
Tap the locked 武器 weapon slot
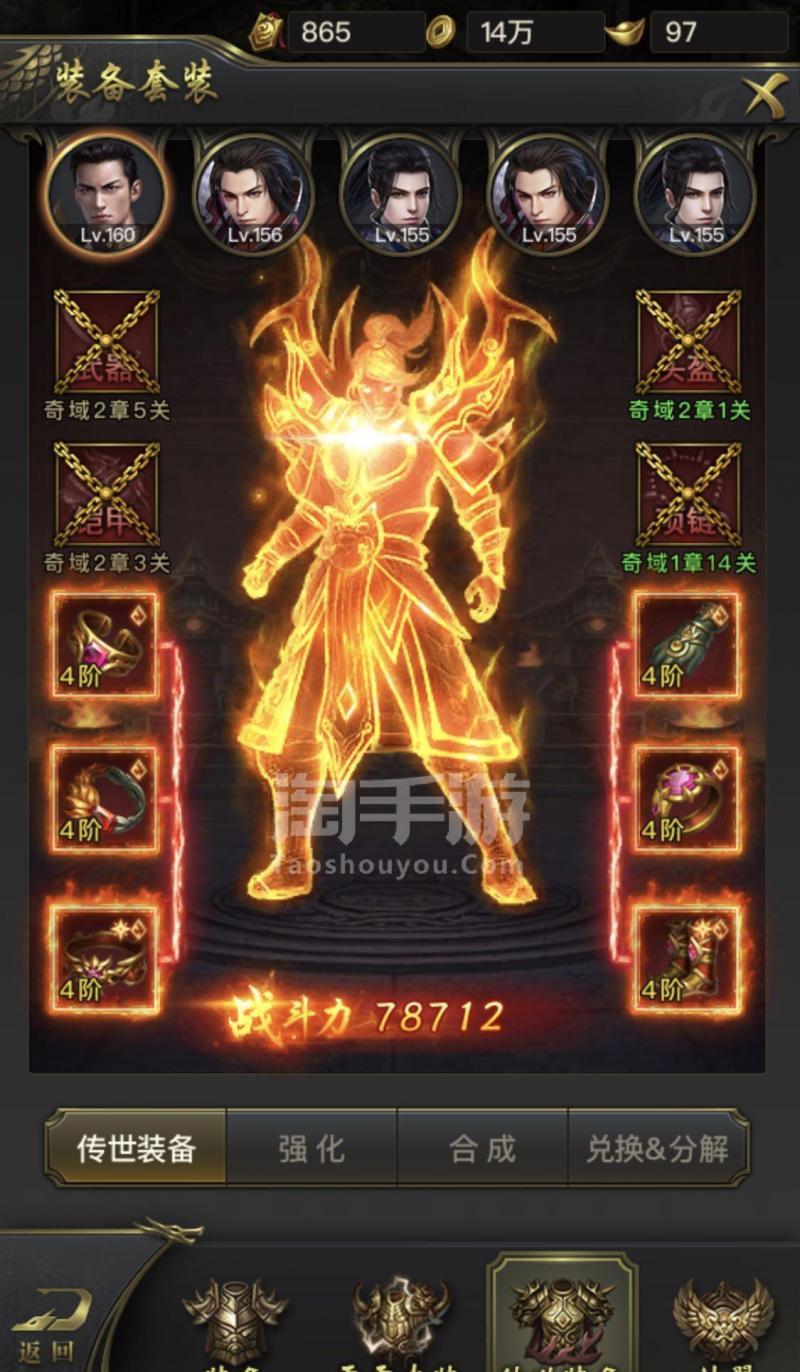pos(107,342)
